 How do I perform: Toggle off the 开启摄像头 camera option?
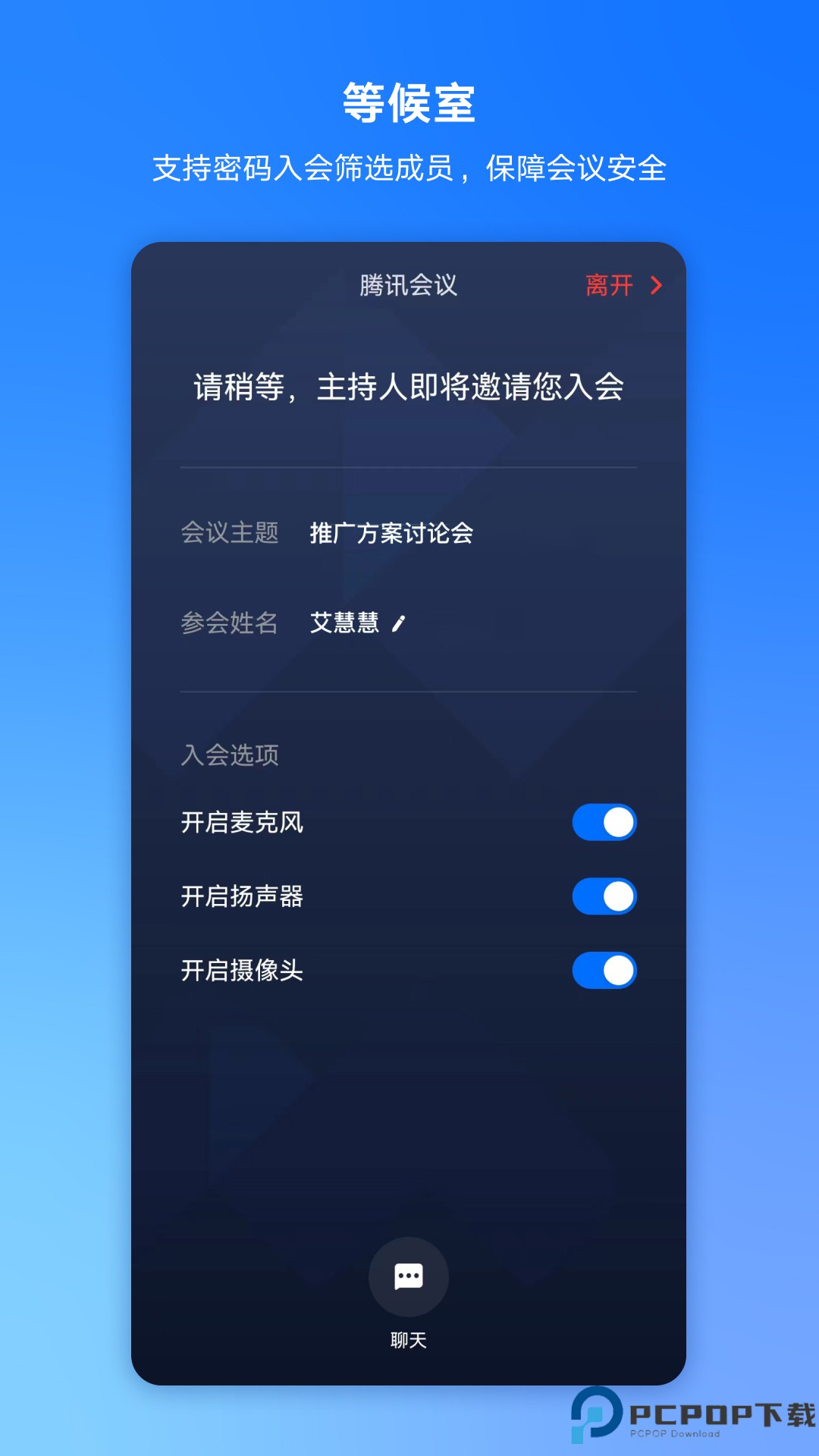604,971
